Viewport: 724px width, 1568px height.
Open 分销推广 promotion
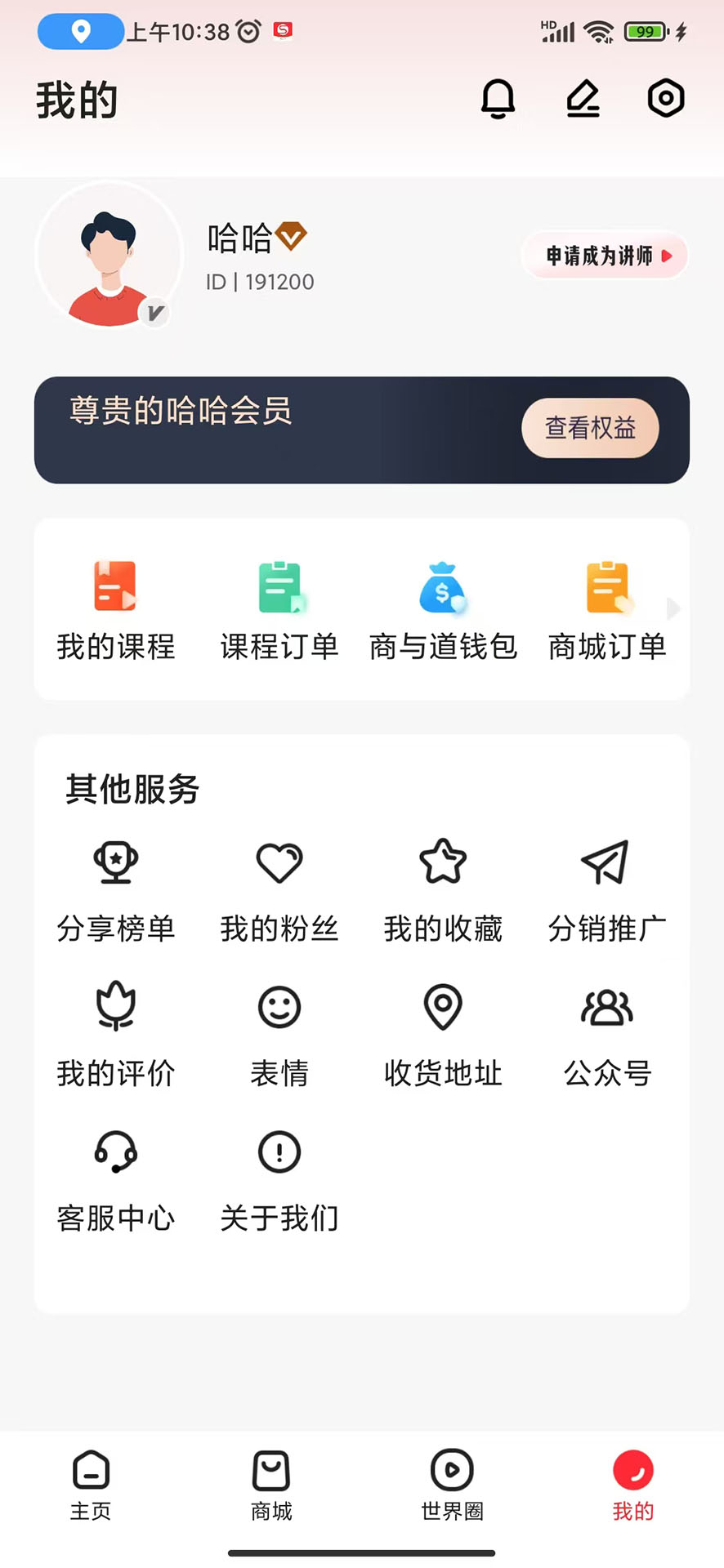click(x=606, y=890)
